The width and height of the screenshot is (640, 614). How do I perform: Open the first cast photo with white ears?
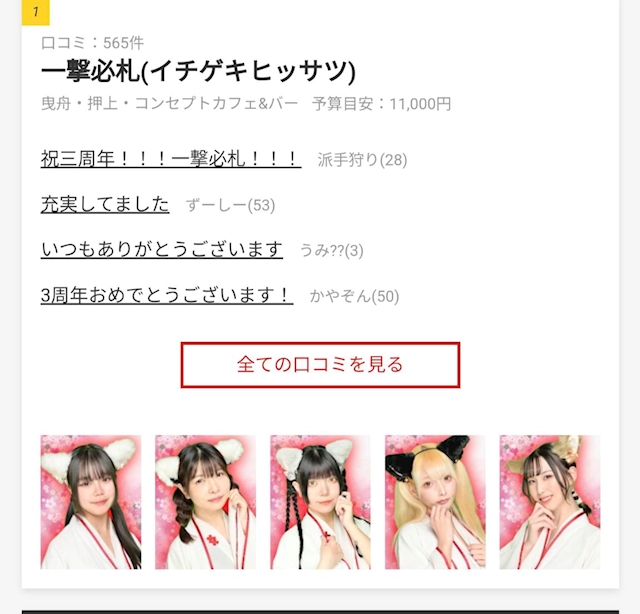pos(91,502)
